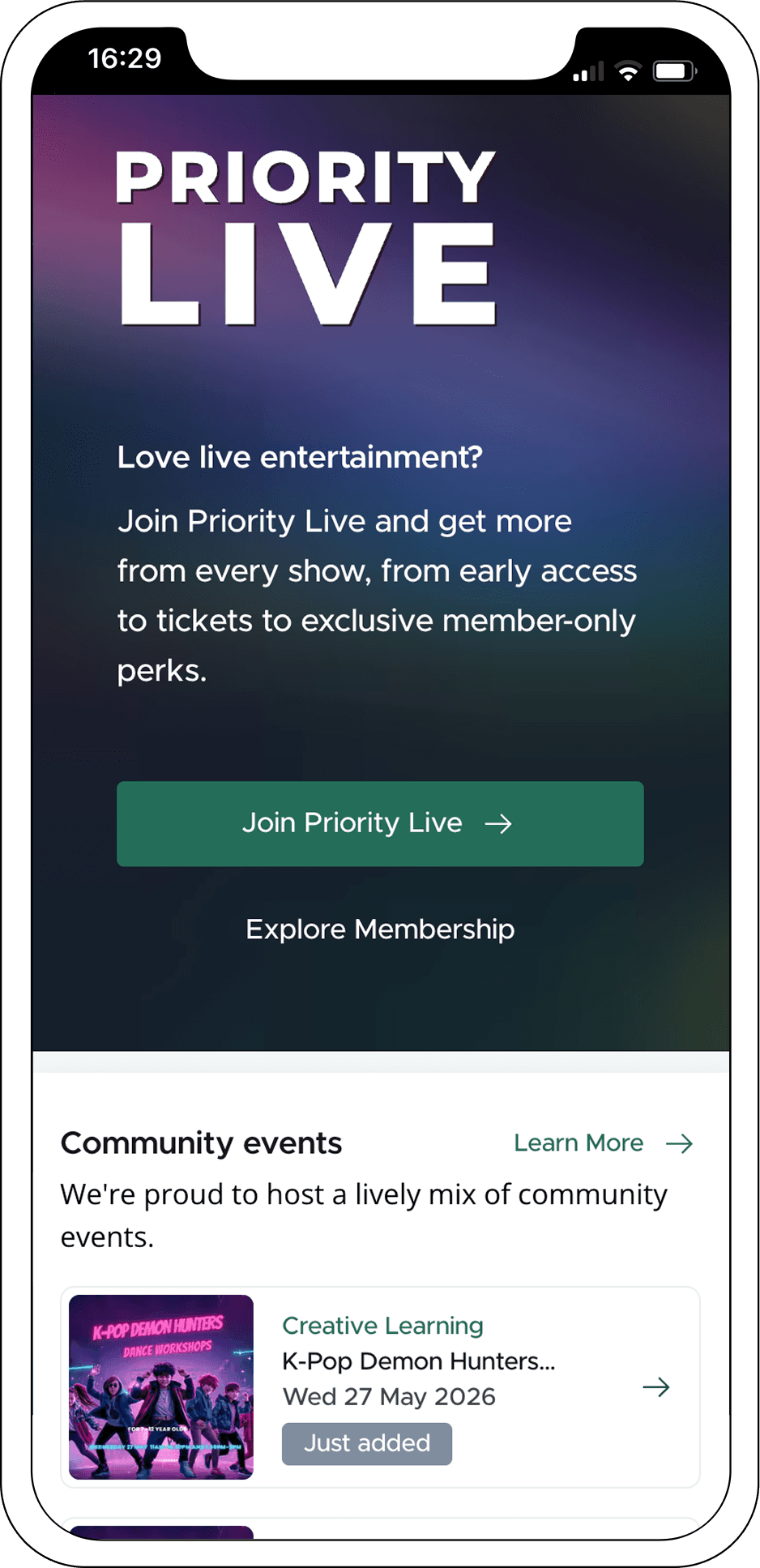Open the K-Pop Demon Hunters event card

click(x=380, y=1386)
